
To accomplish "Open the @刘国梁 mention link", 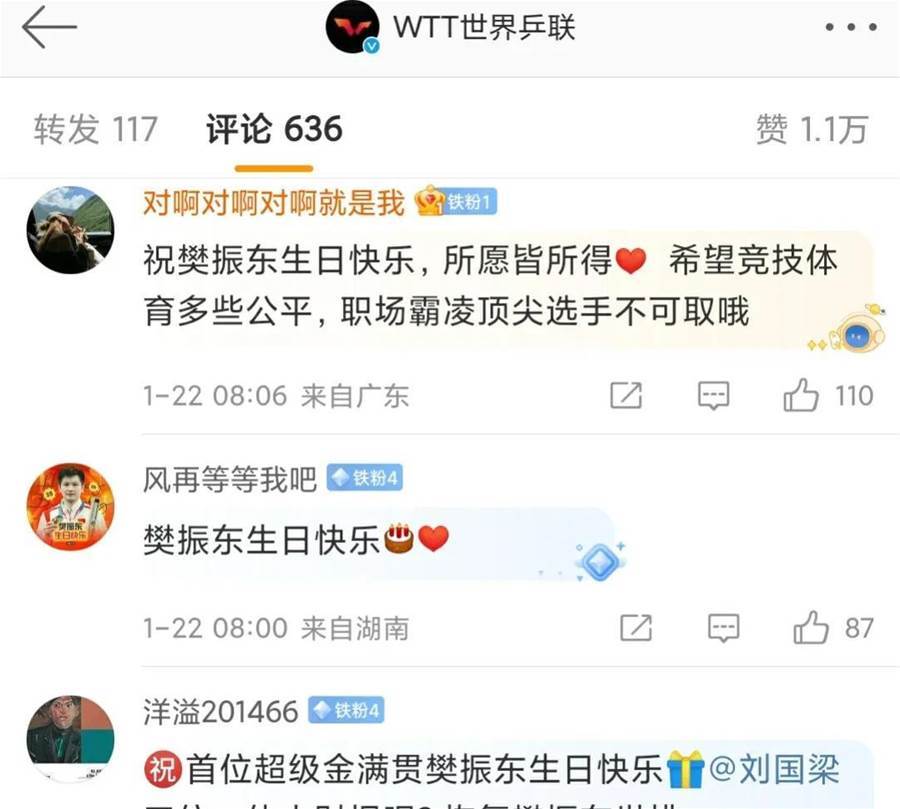I will (x=775, y=770).
